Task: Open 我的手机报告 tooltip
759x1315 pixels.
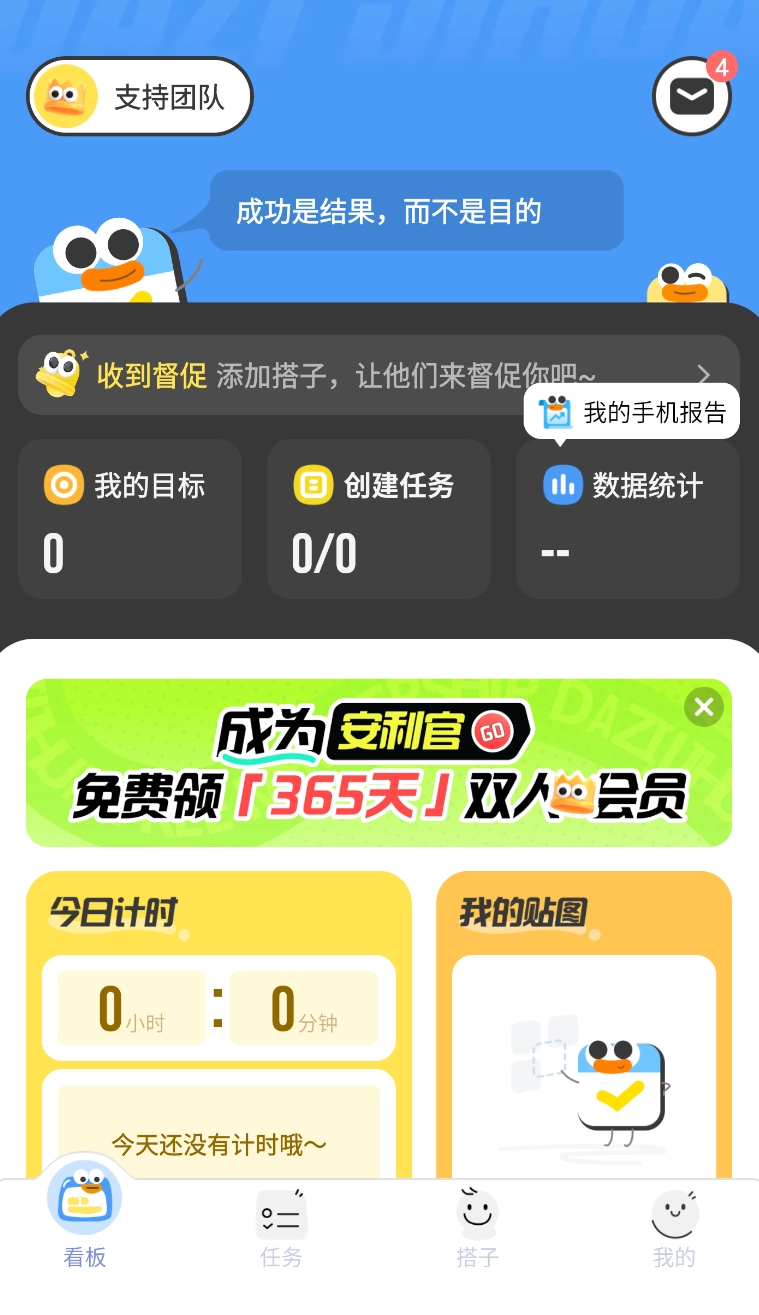Action: click(x=632, y=411)
